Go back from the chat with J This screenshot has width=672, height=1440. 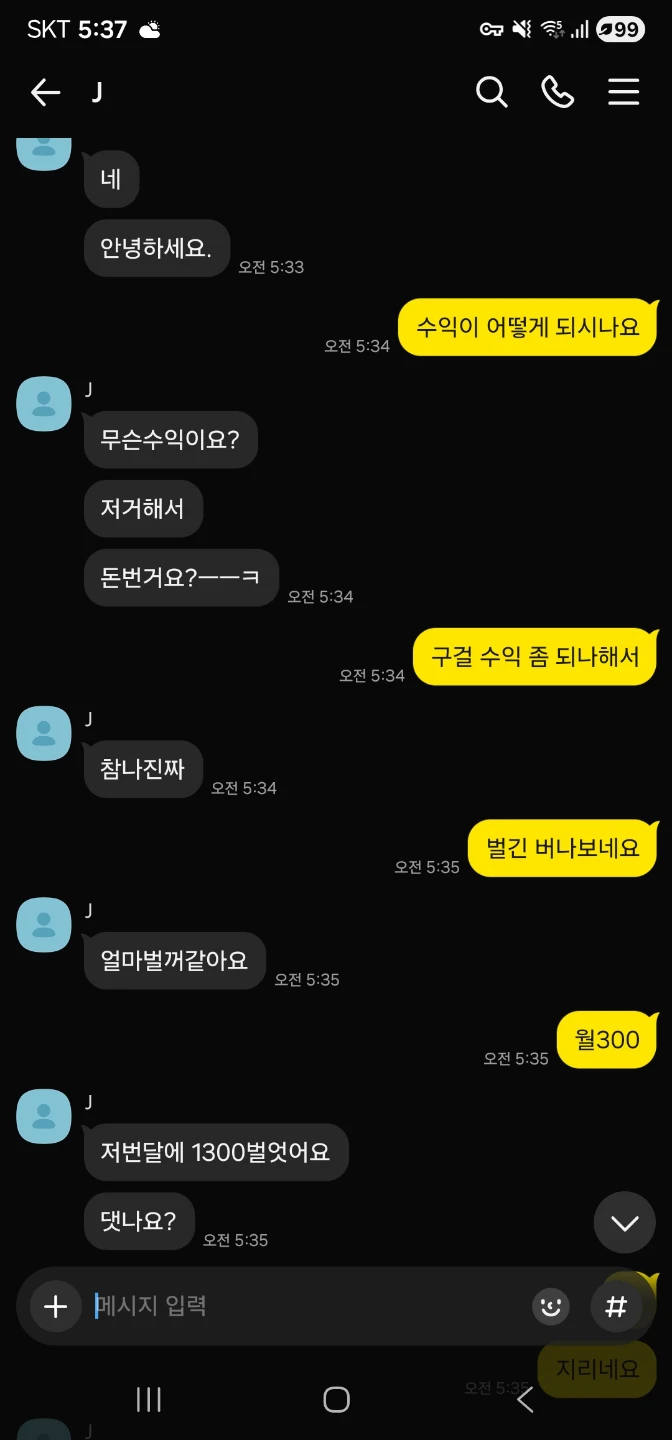pyautogui.click(x=45, y=93)
